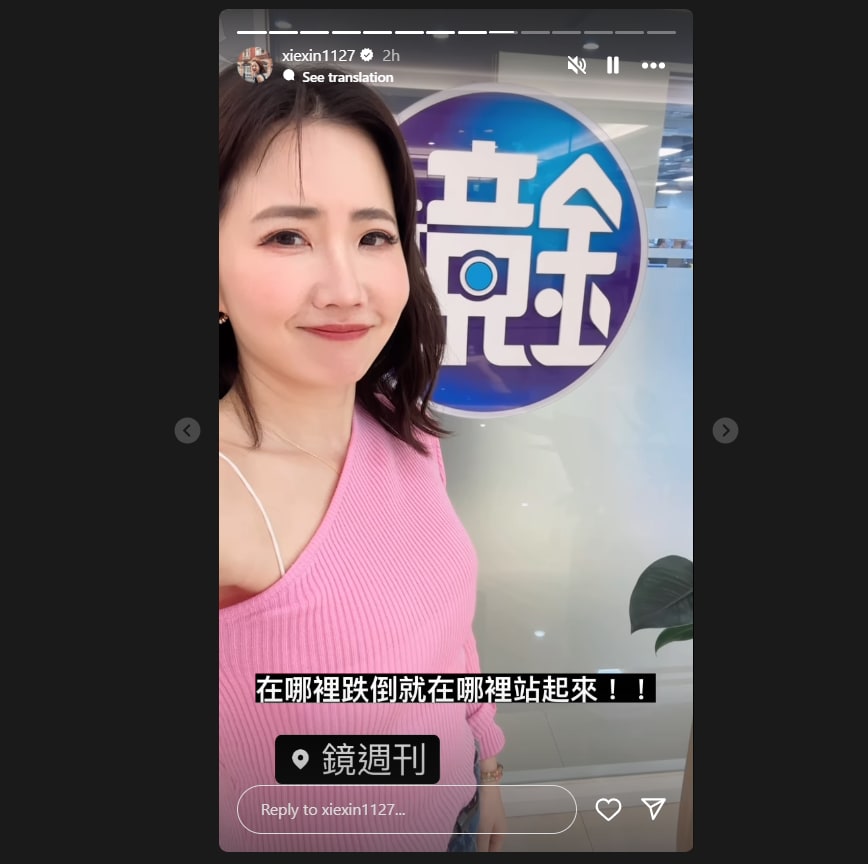
Task: Tap See translation
Action: 347,77
